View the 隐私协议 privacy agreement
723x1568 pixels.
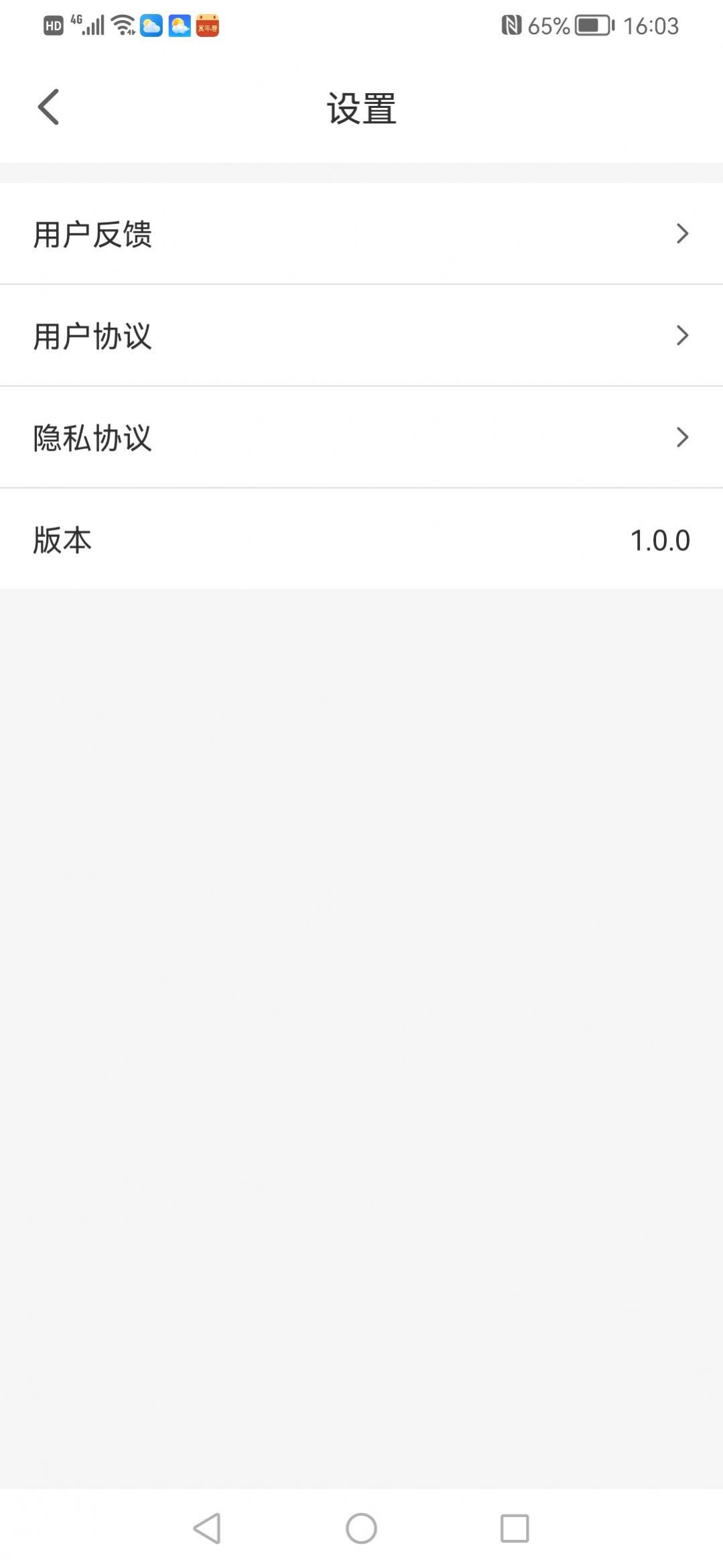[361, 438]
